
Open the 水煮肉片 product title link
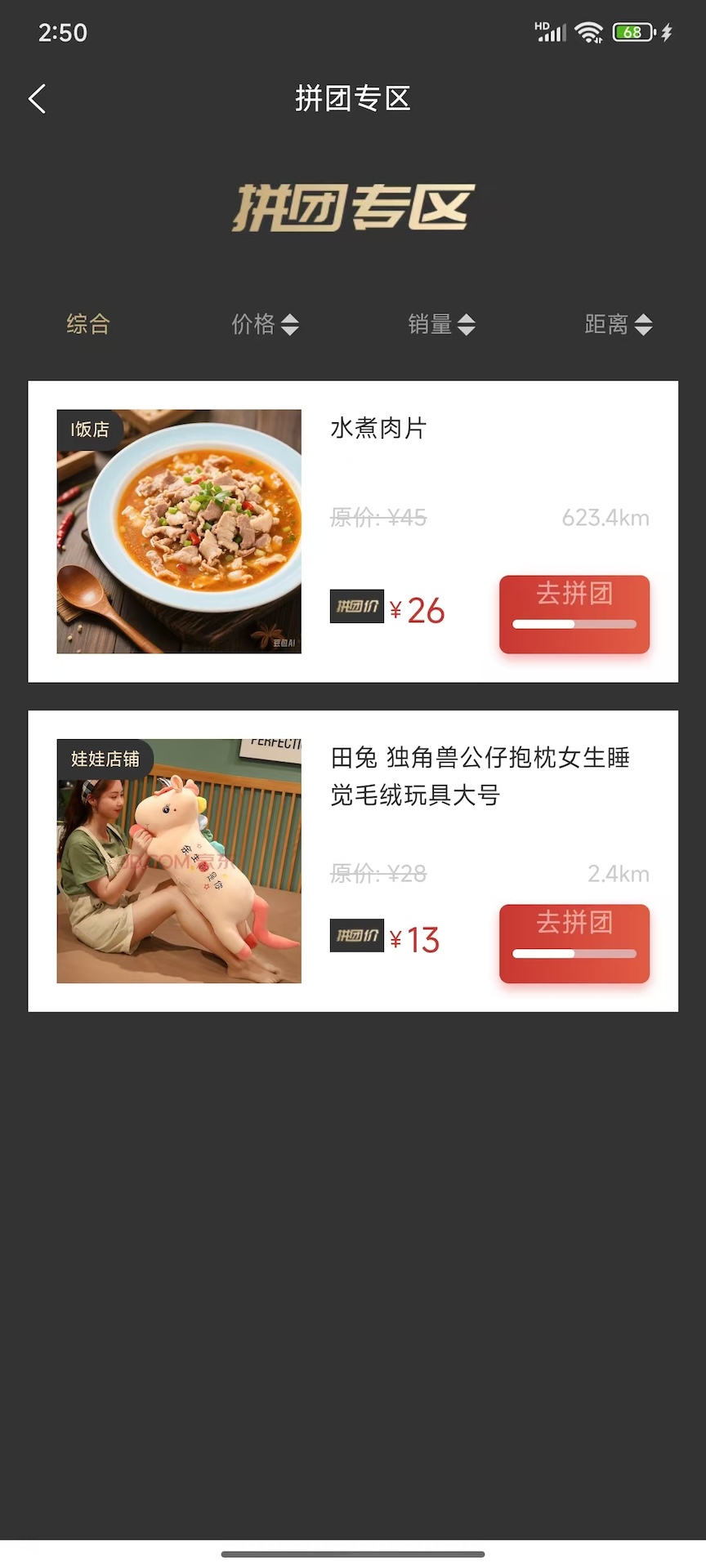tap(378, 427)
